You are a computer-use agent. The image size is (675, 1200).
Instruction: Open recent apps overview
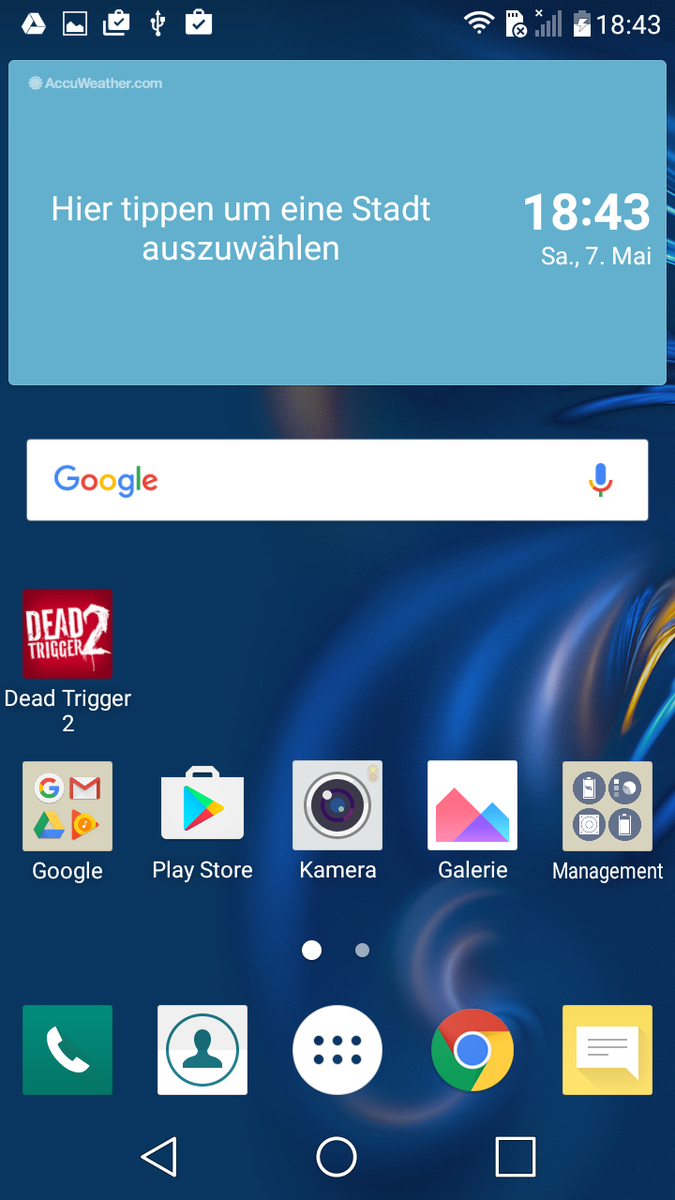[x=515, y=1157]
